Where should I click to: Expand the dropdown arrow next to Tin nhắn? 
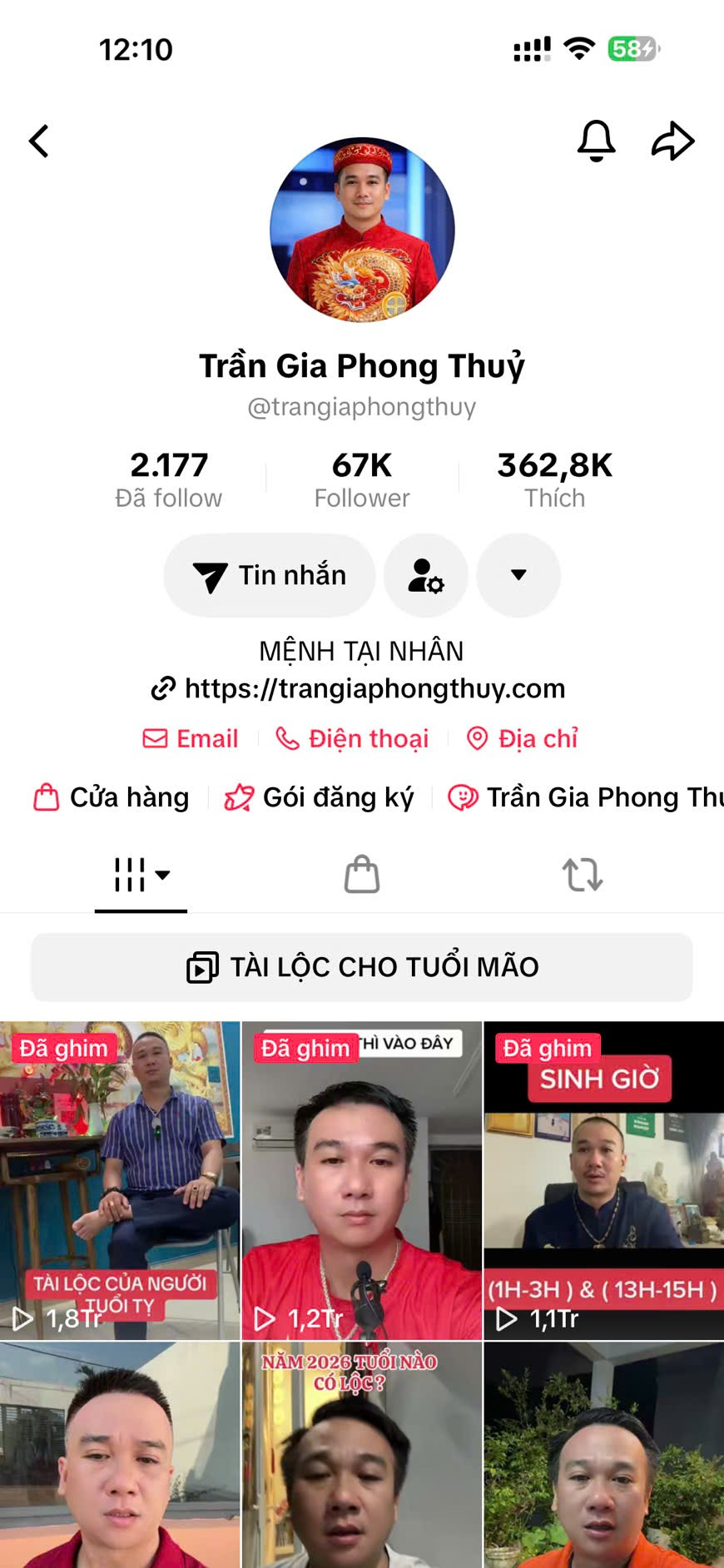point(518,575)
